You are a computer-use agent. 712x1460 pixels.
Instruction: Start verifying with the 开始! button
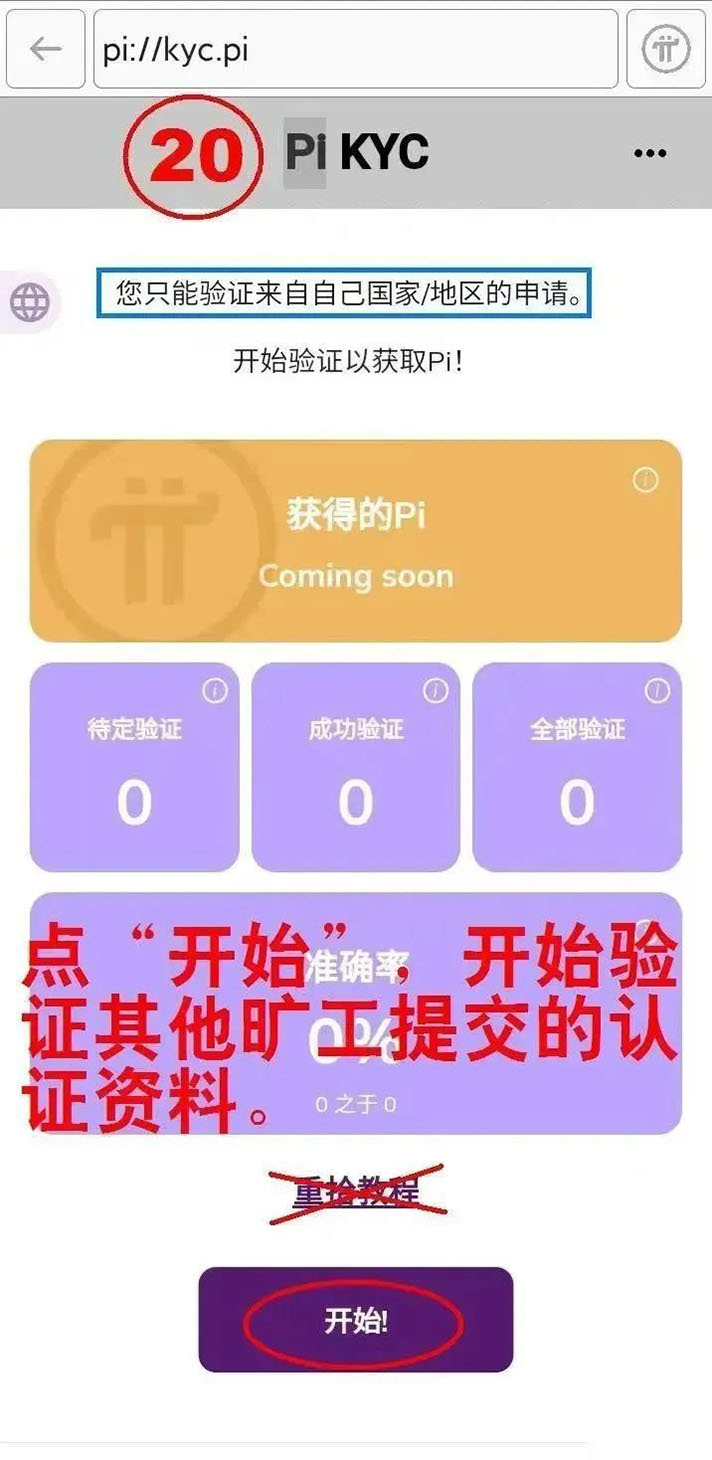pos(356,1320)
